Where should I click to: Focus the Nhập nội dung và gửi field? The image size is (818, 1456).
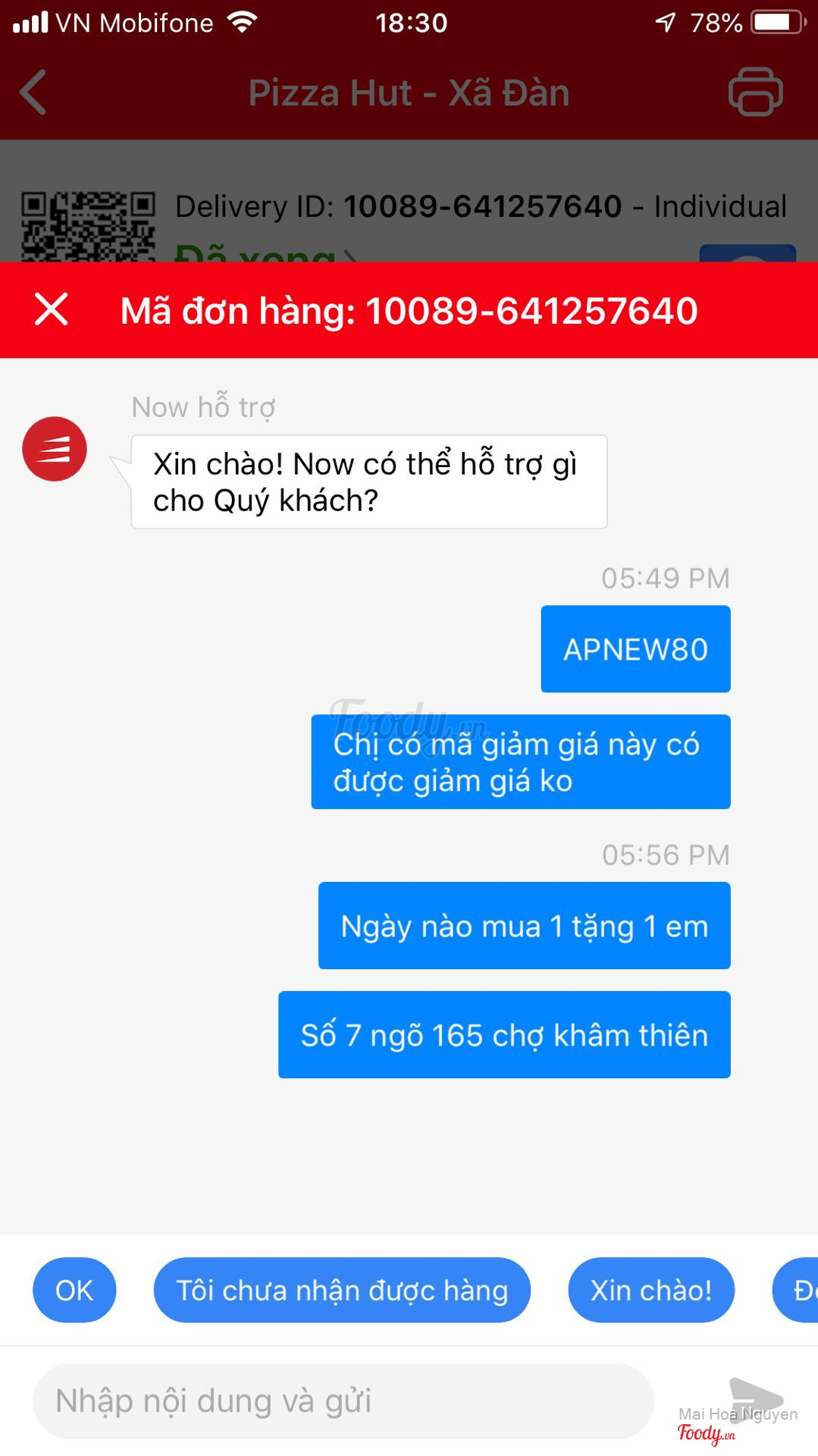point(343,1401)
